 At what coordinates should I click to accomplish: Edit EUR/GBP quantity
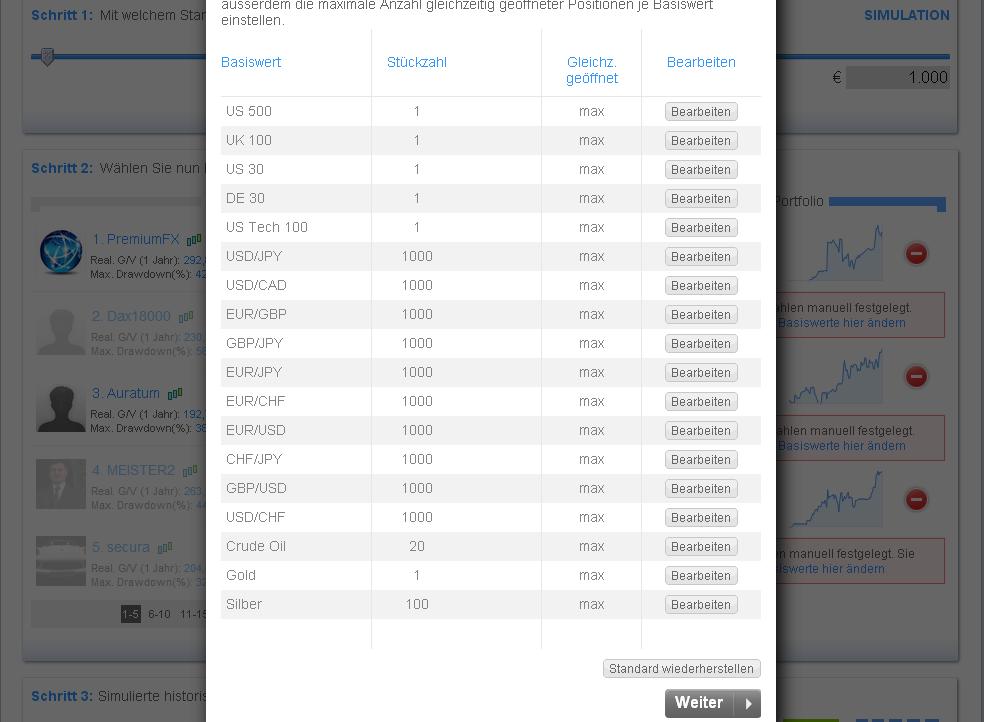[701, 314]
